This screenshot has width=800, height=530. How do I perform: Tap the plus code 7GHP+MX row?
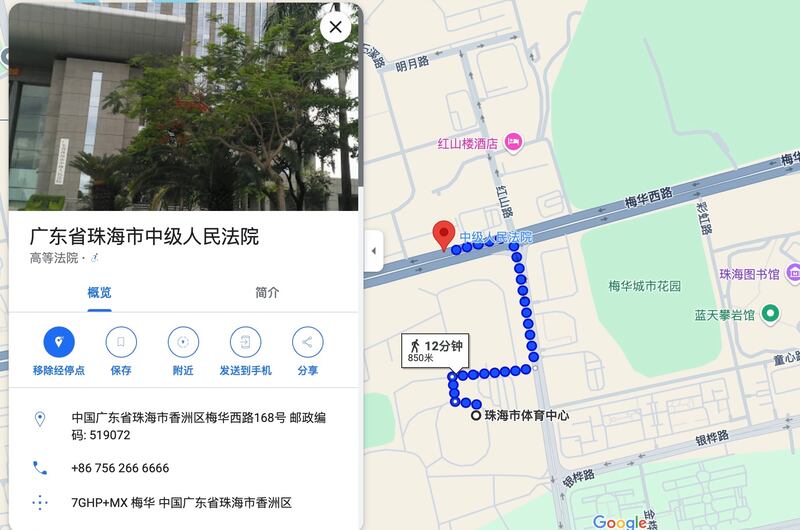click(x=181, y=503)
